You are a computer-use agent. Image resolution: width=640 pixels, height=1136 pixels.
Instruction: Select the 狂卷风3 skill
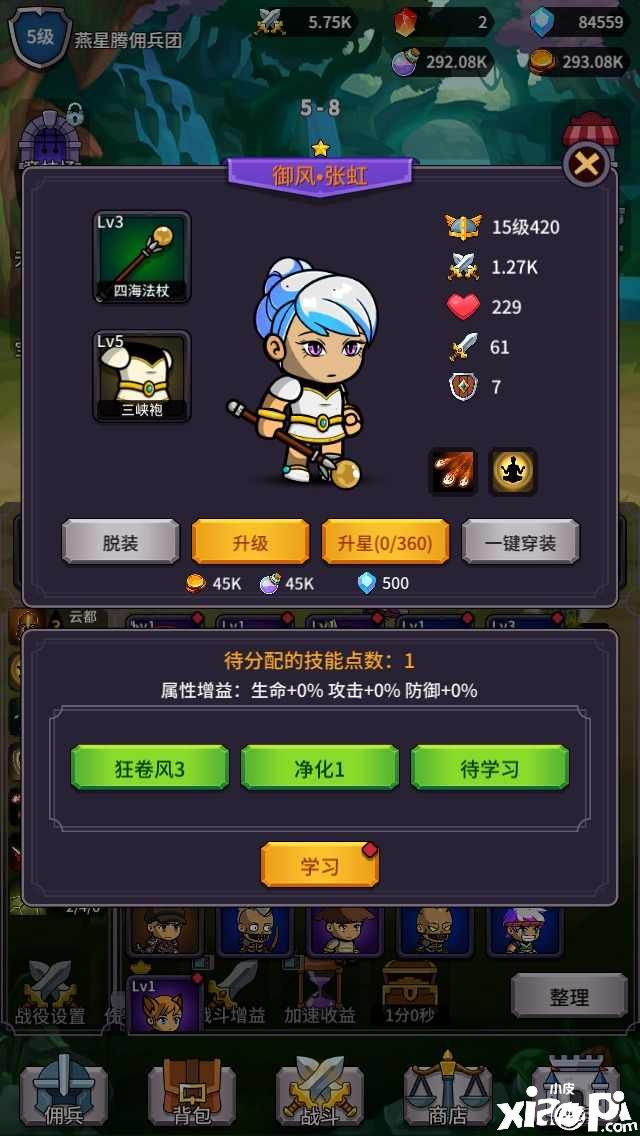(150, 768)
